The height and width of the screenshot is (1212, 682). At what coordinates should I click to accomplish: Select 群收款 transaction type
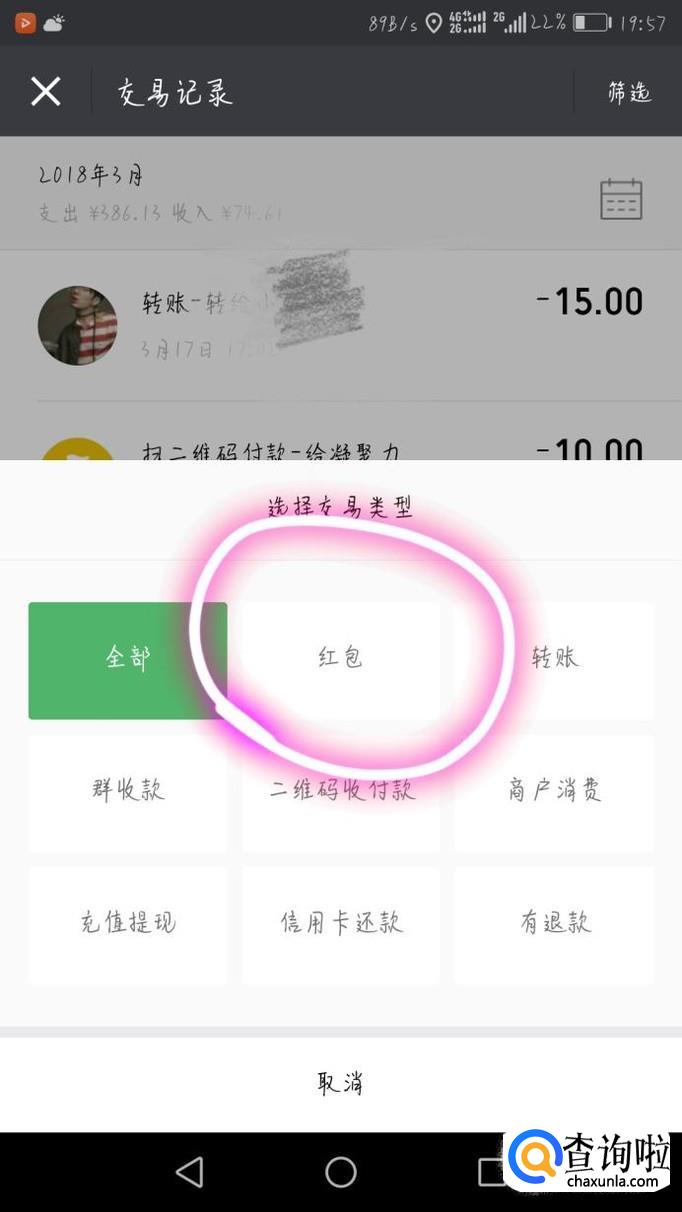coord(128,792)
